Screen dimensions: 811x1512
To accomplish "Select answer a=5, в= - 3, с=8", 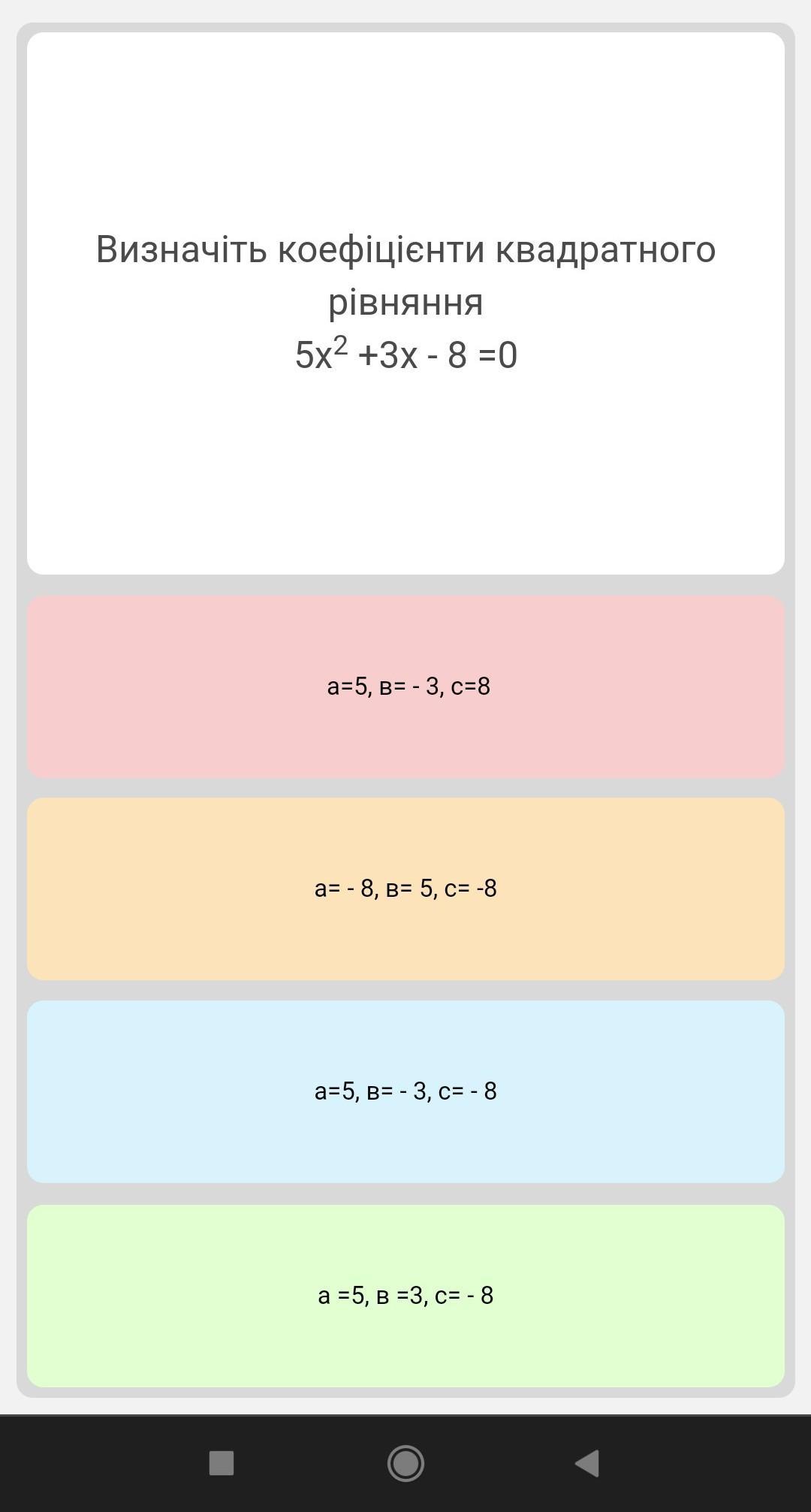I will [405, 687].
